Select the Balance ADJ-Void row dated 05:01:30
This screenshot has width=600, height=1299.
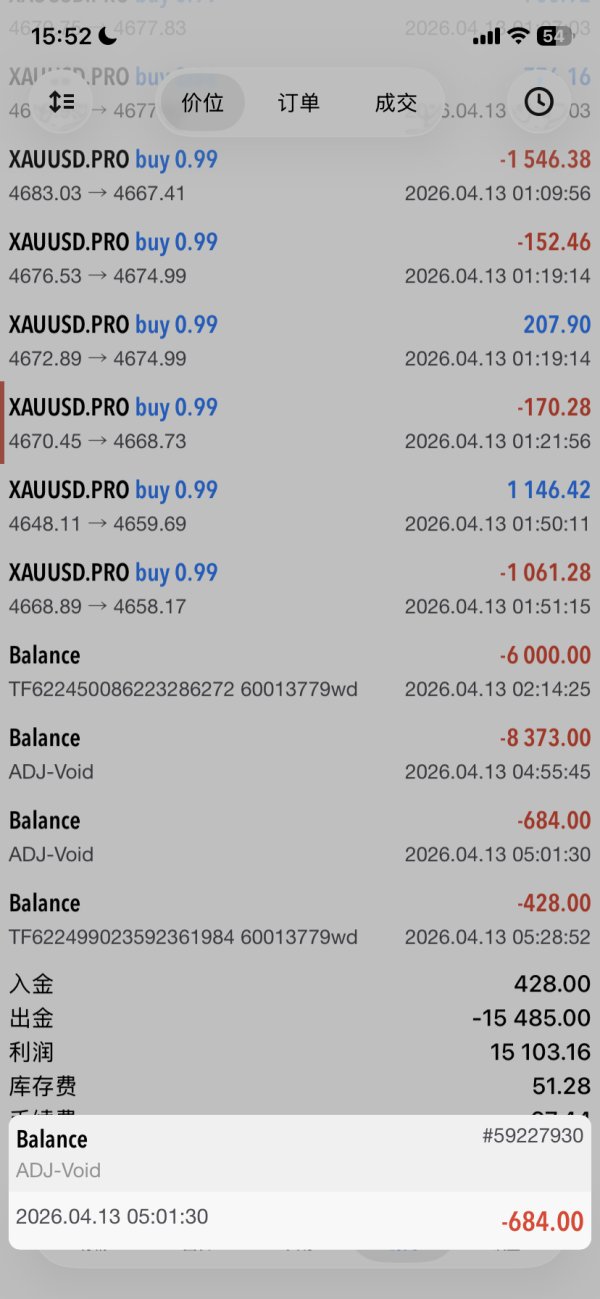[300, 837]
